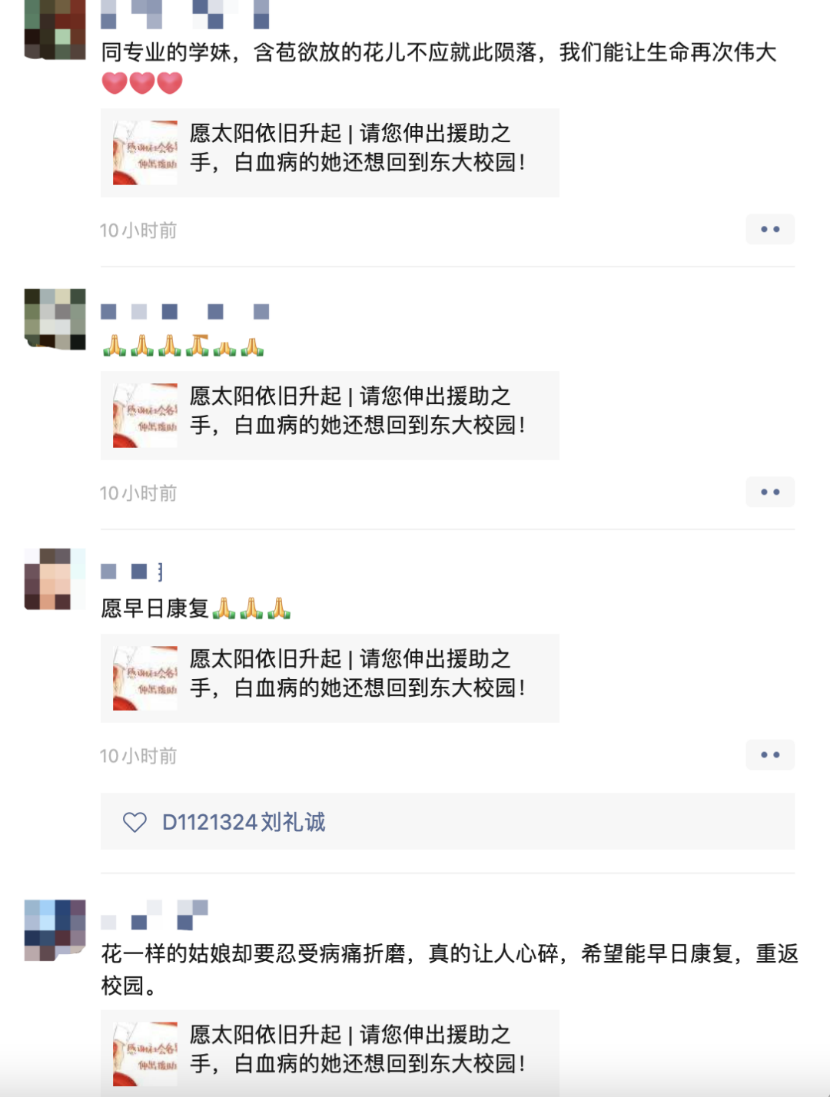
Task: Open the shared article under the 同专业的学妹 post
Action: (330, 152)
